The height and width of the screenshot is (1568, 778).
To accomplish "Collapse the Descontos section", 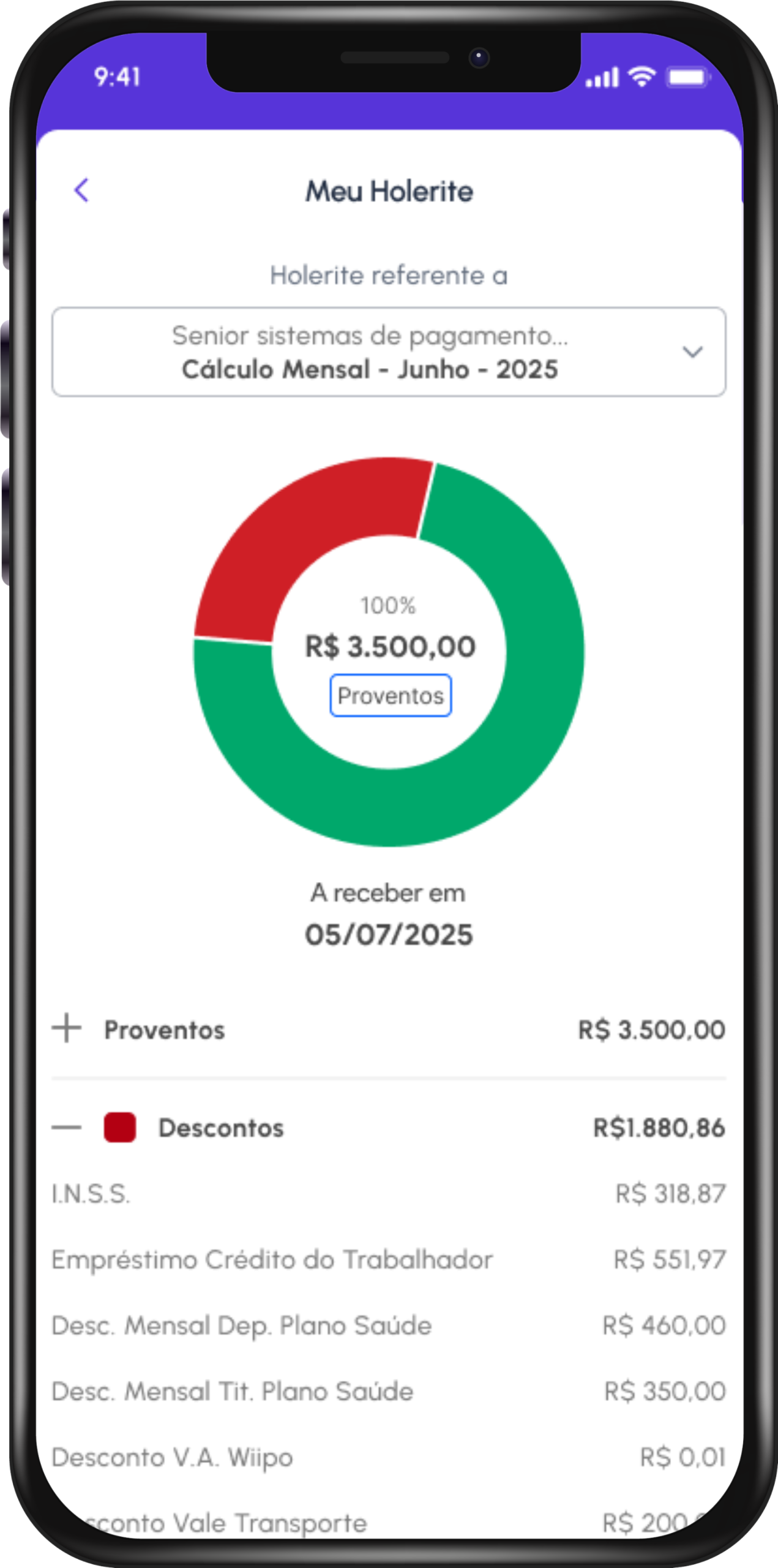I will 67,1128.
